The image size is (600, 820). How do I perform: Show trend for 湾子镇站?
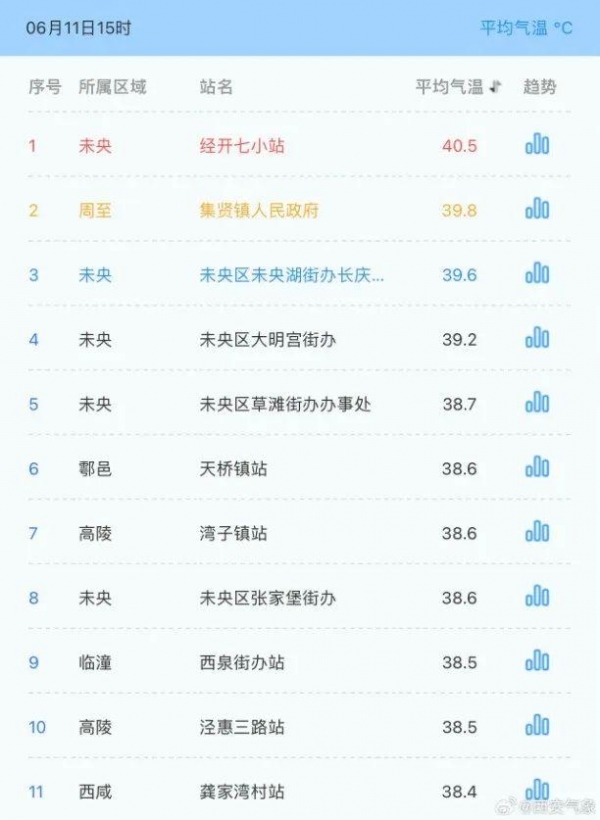537,533
